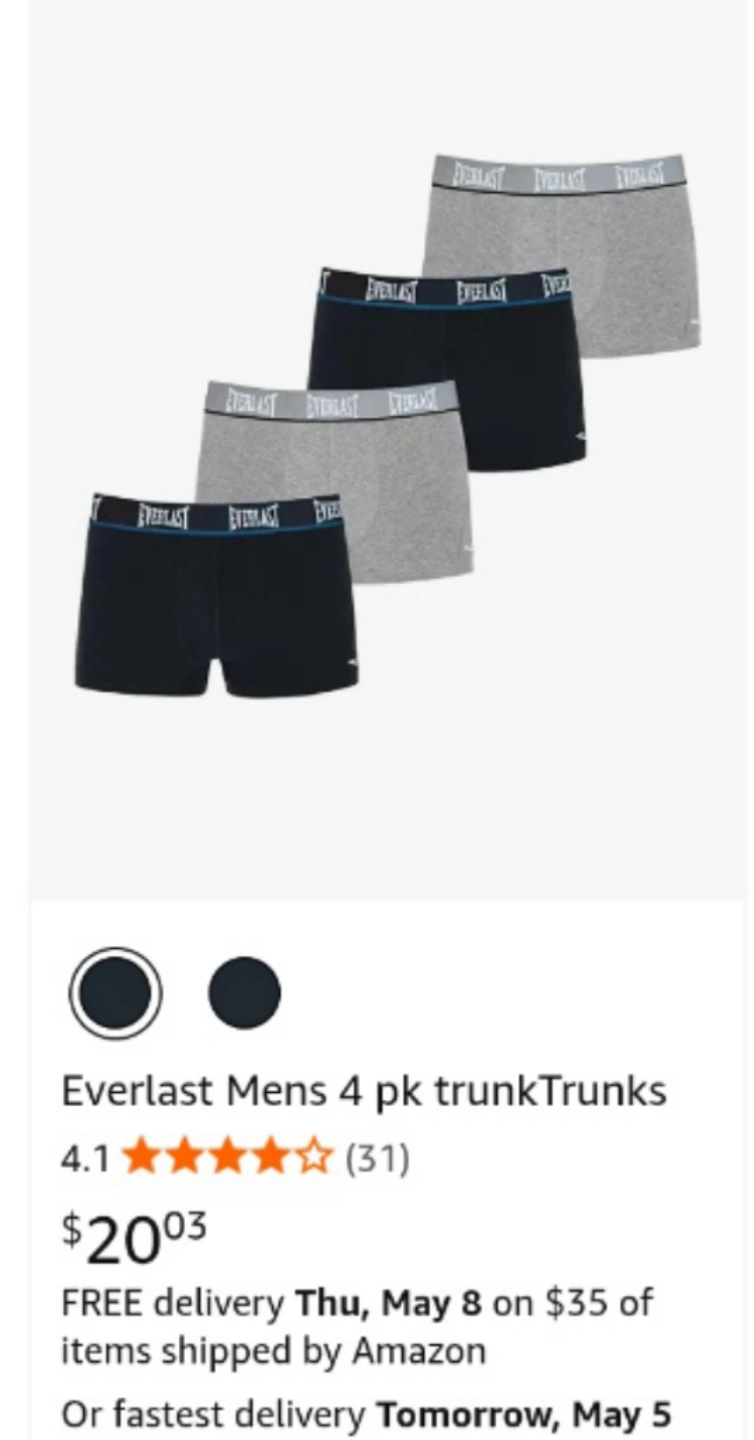Open the Everlast trunks product image
The image size is (754, 1440).
pos(388,426)
